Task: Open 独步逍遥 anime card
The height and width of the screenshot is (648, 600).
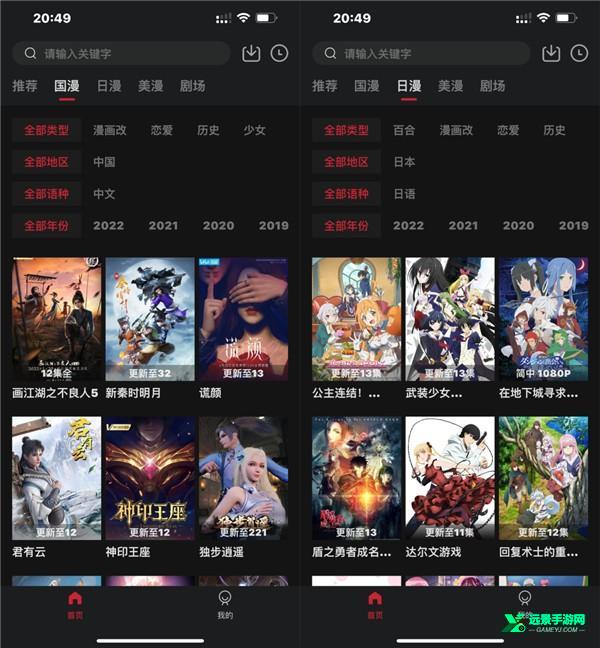Action: [x=243, y=478]
